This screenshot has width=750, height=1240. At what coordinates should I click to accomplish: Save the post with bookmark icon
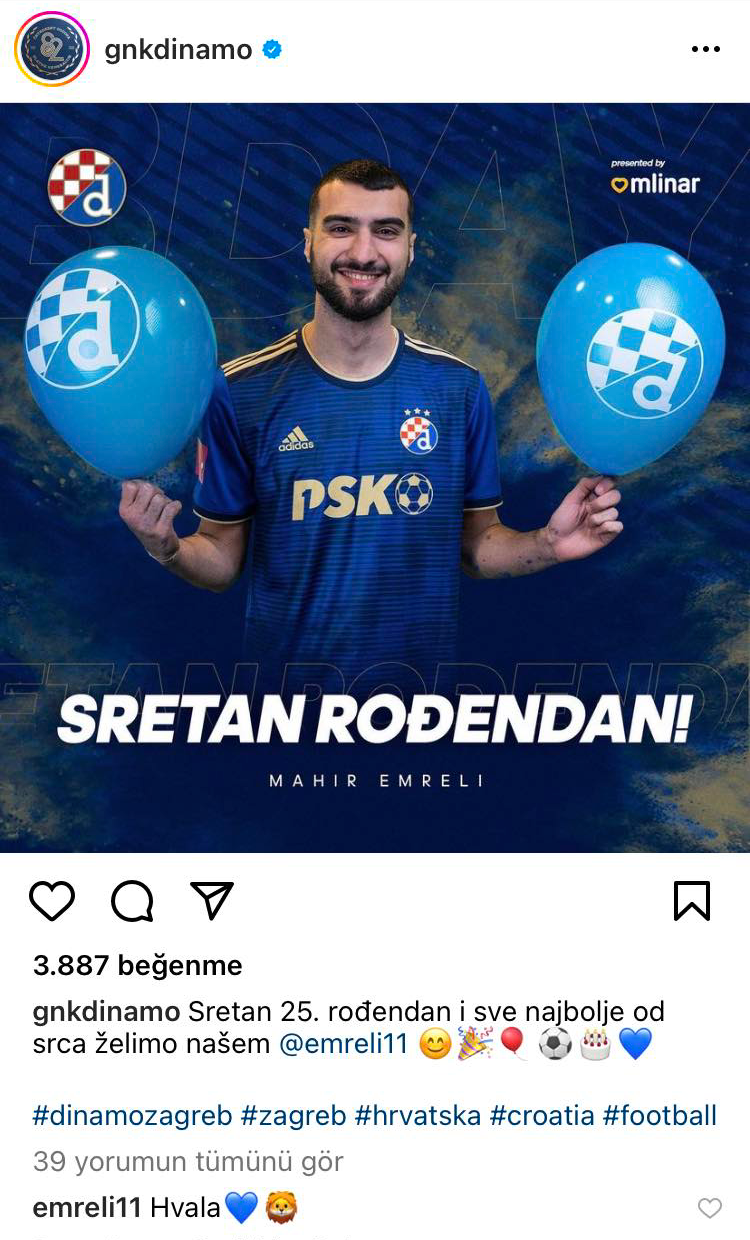click(692, 901)
